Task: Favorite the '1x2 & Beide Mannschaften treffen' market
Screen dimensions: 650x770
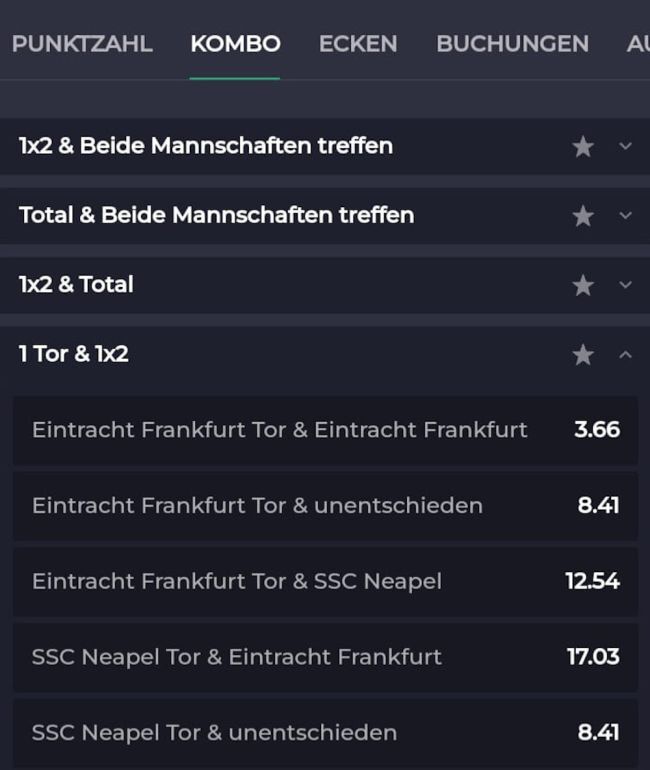Action: pyautogui.click(x=583, y=147)
